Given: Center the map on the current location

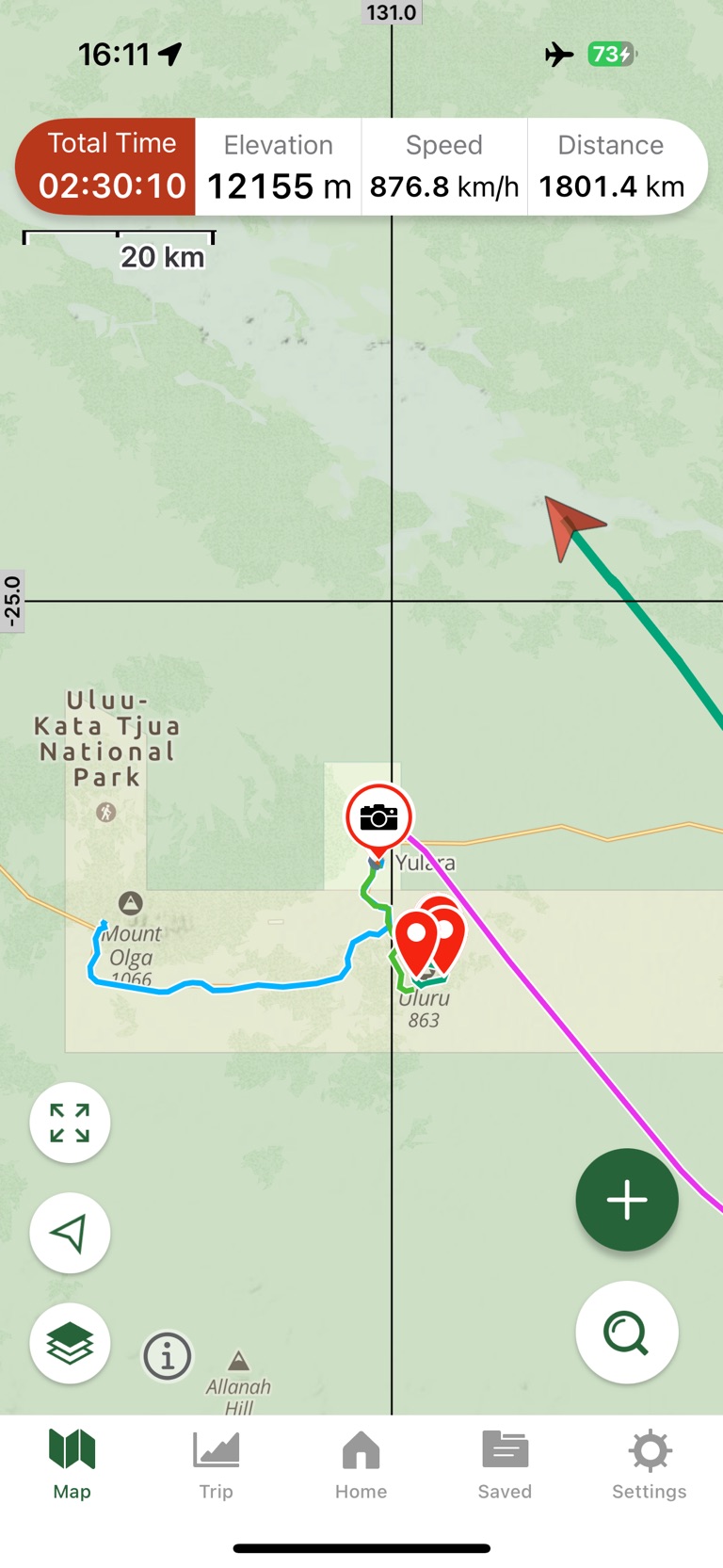Looking at the screenshot, I should pos(70,1233).
